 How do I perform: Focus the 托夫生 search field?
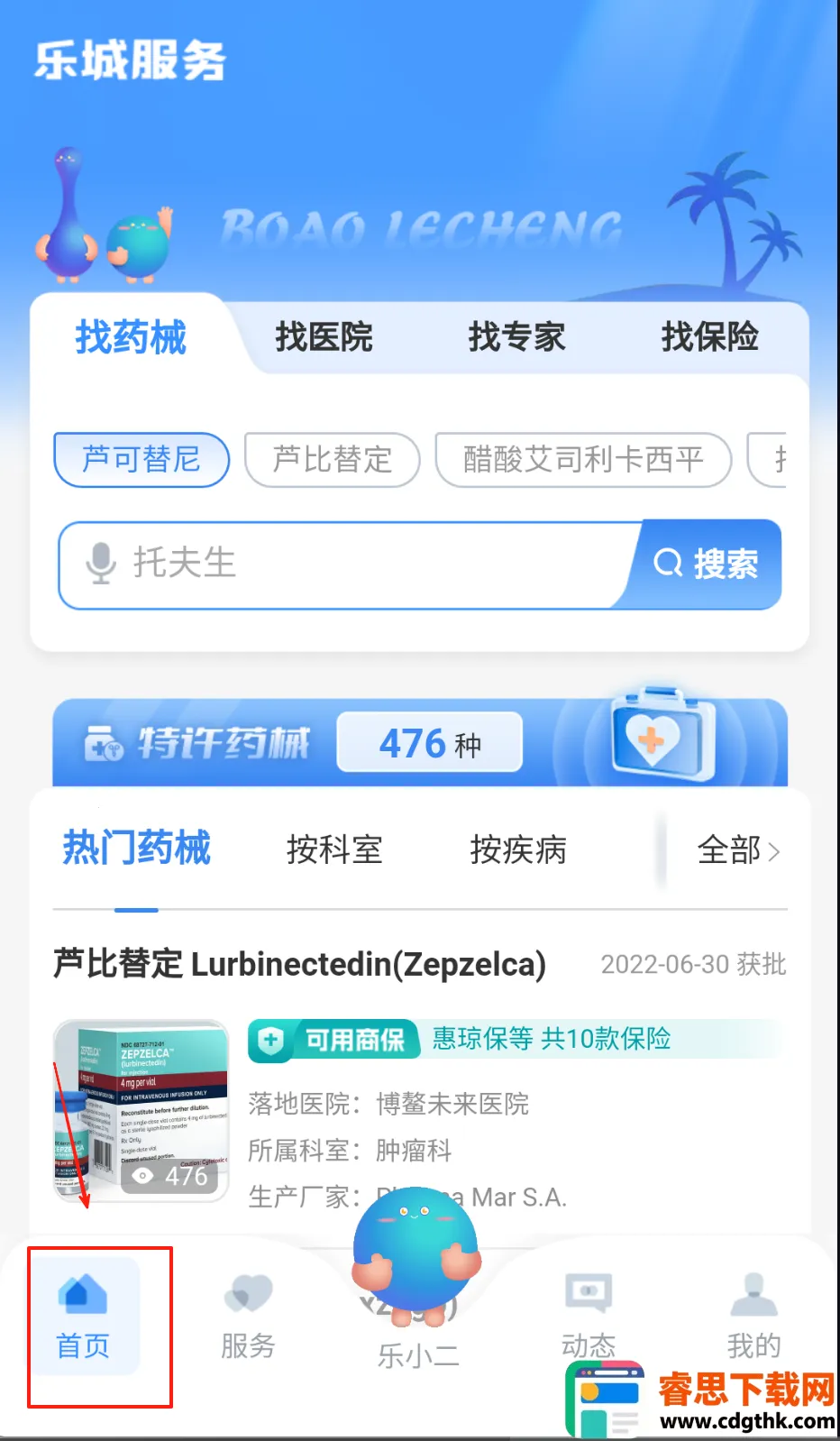click(361, 564)
